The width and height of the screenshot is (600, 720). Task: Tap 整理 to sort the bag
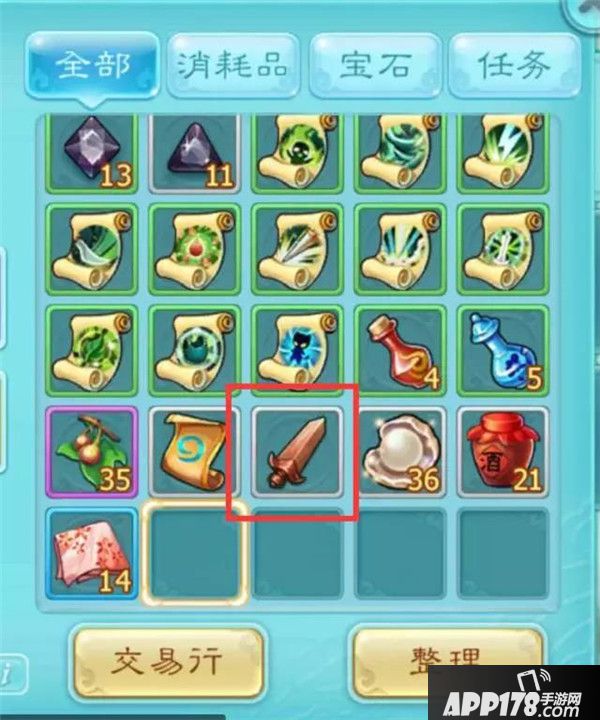(x=447, y=660)
